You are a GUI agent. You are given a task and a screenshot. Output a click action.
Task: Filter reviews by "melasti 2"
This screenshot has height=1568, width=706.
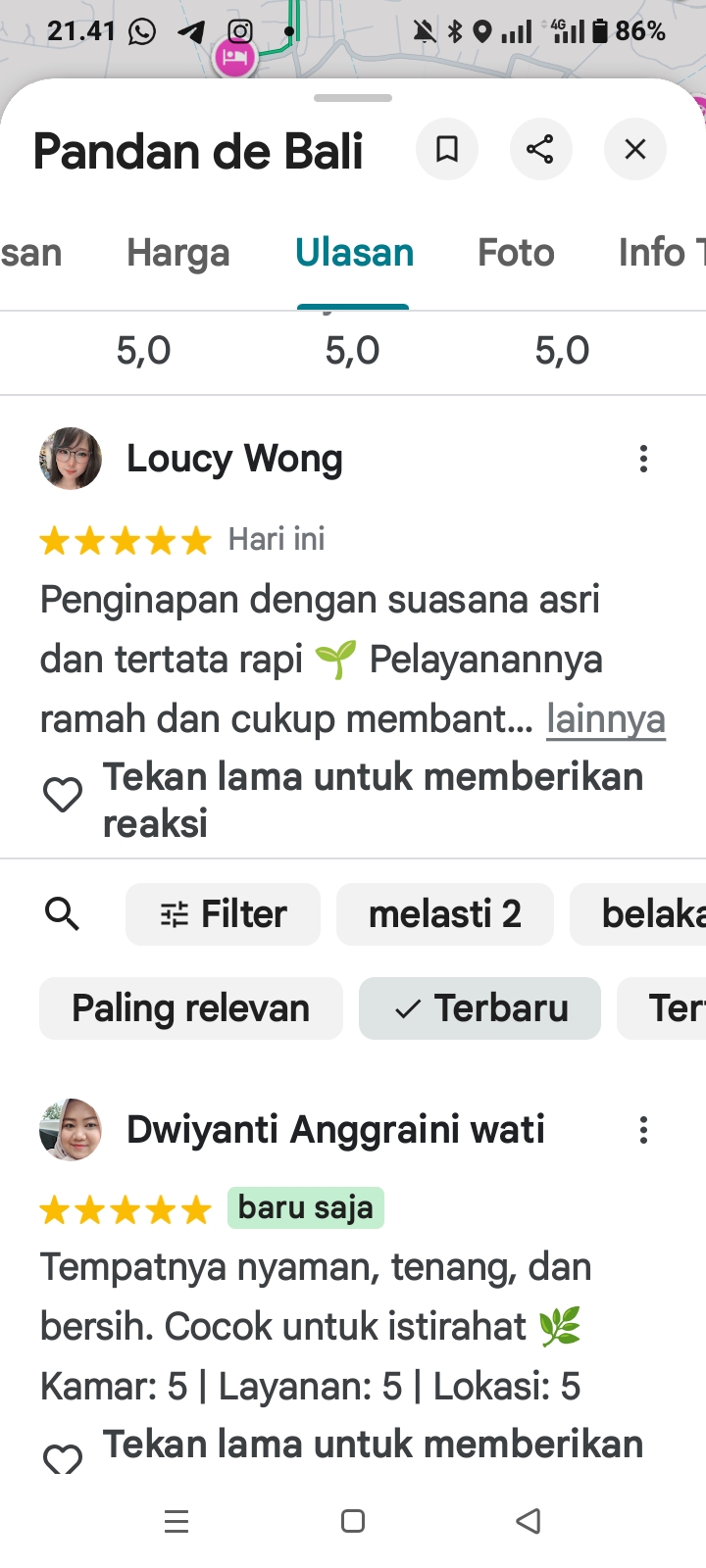coord(445,914)
